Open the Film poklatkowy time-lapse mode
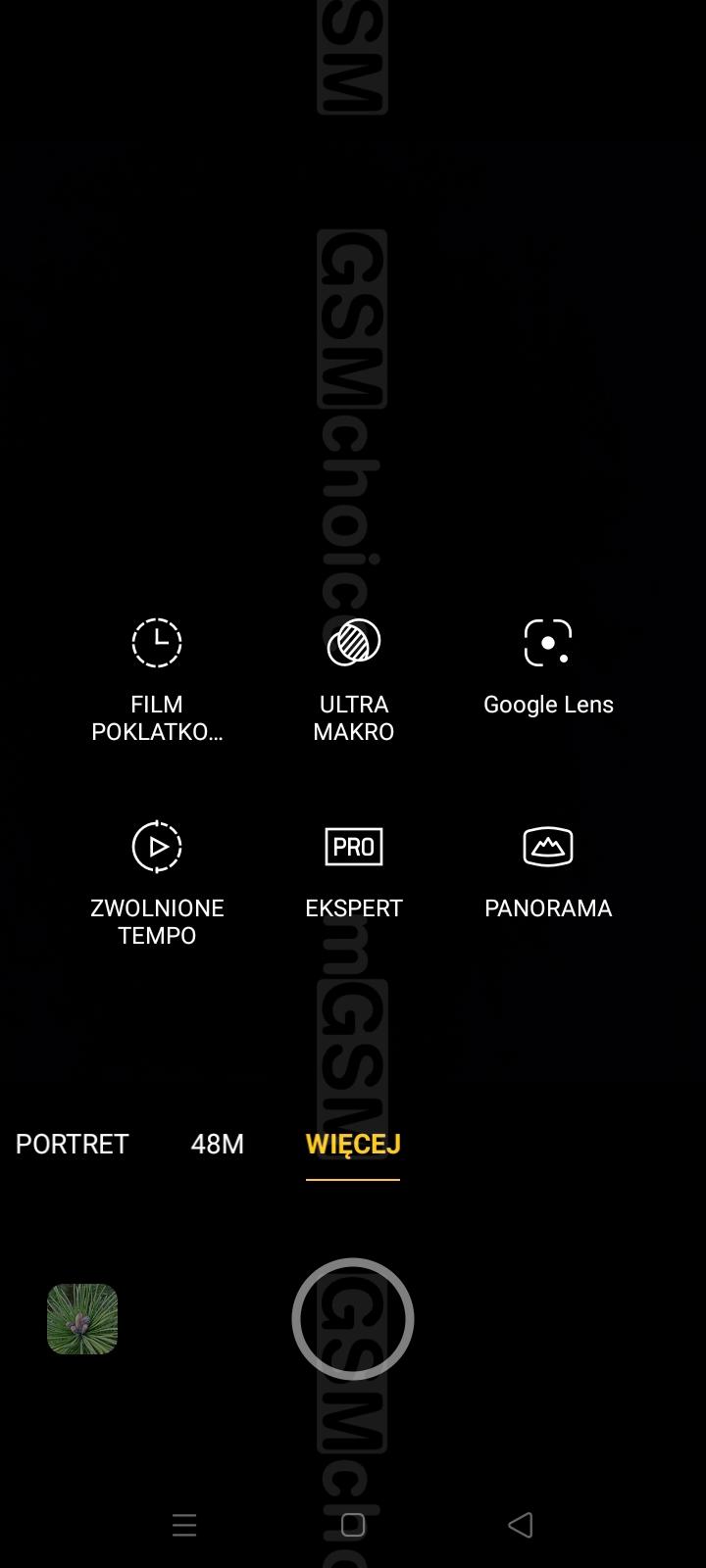 coord(157,680)
